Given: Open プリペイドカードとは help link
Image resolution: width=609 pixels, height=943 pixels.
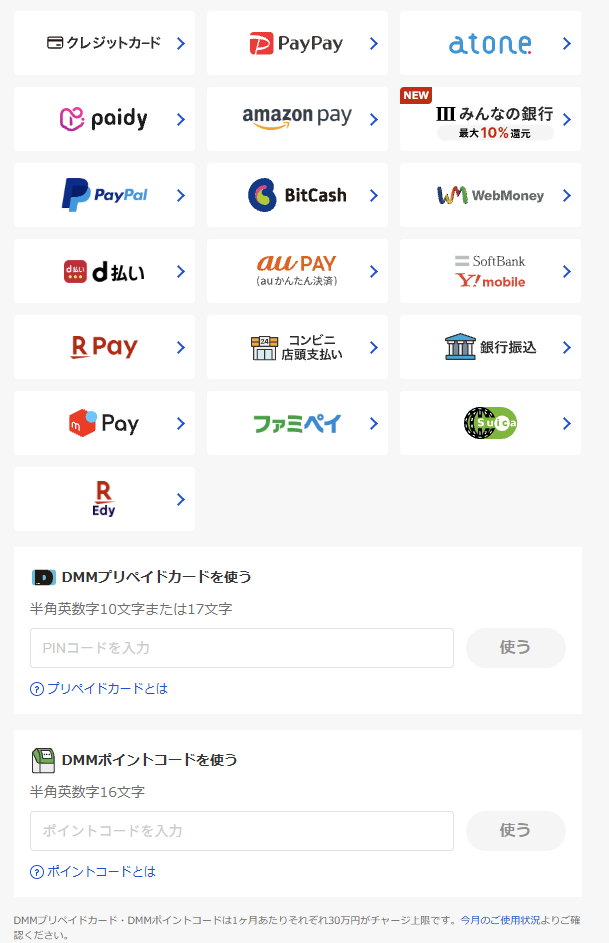Looking at the screenshot, I should (x=99, y=689).
